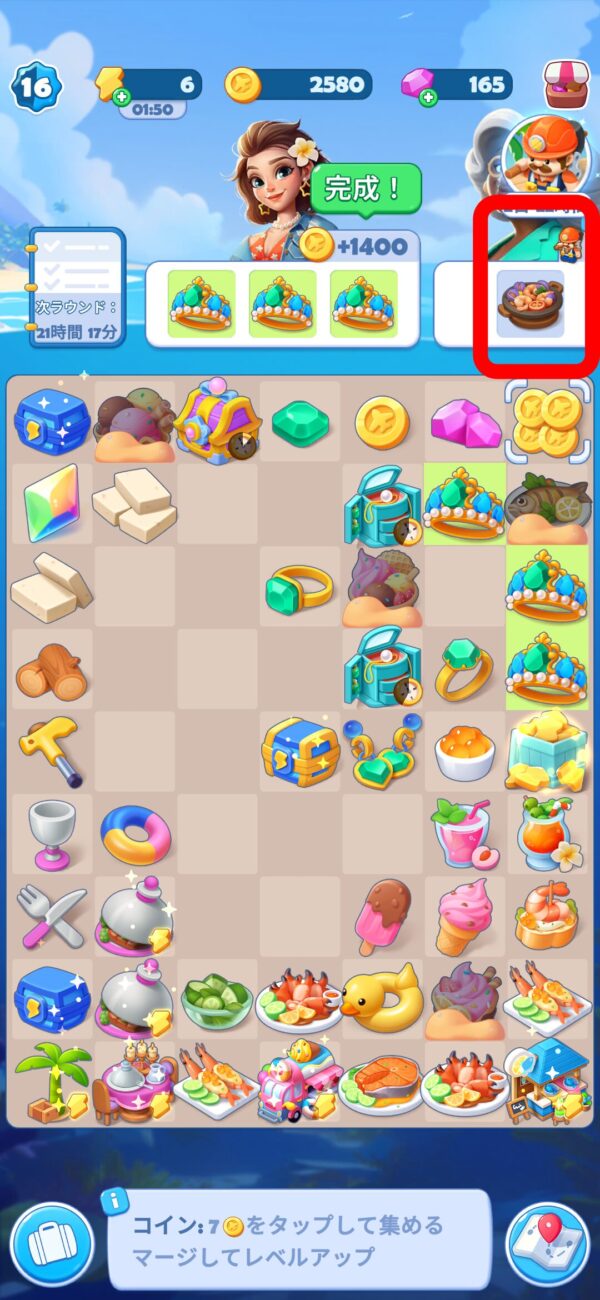Add more purple gems

[x=428, y=97]
